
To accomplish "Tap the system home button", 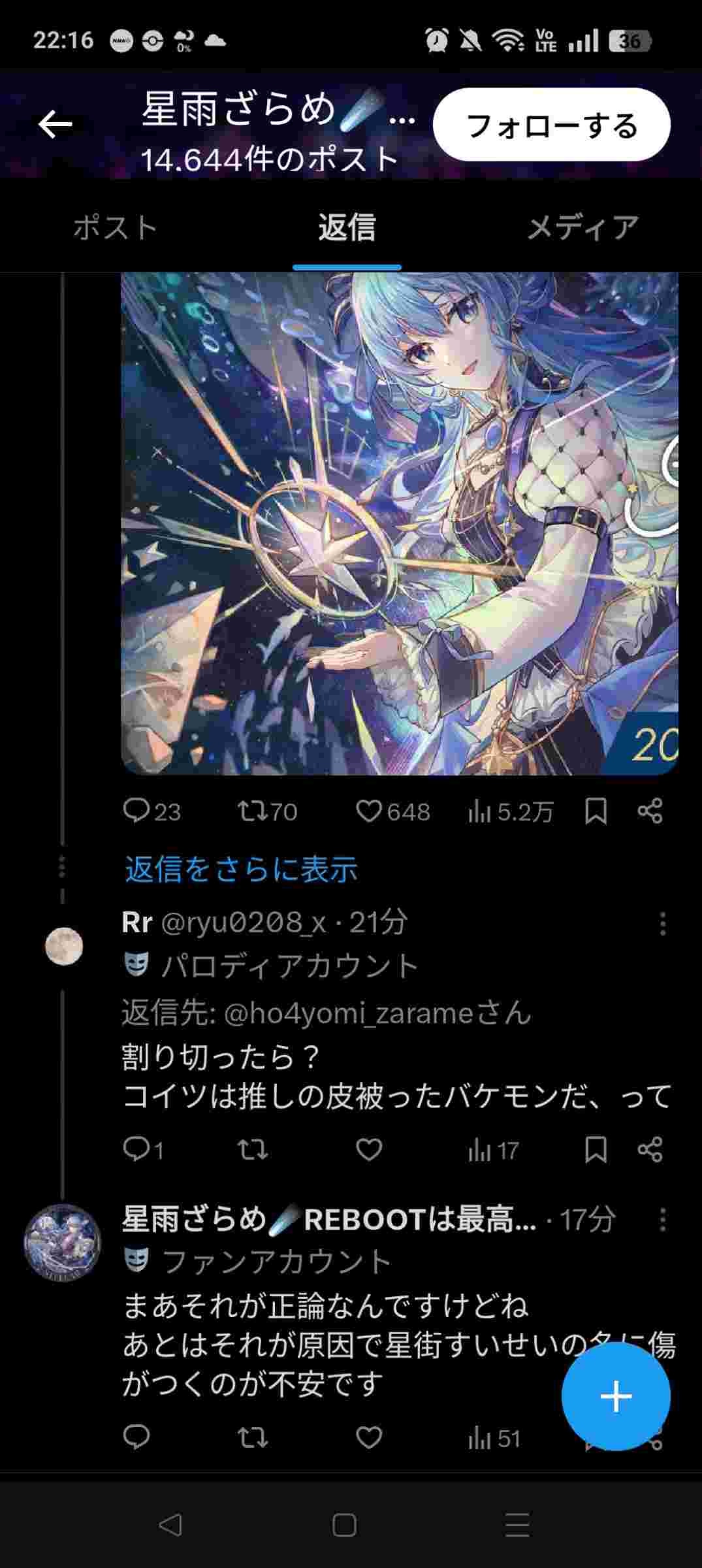I will (344, 1526).
